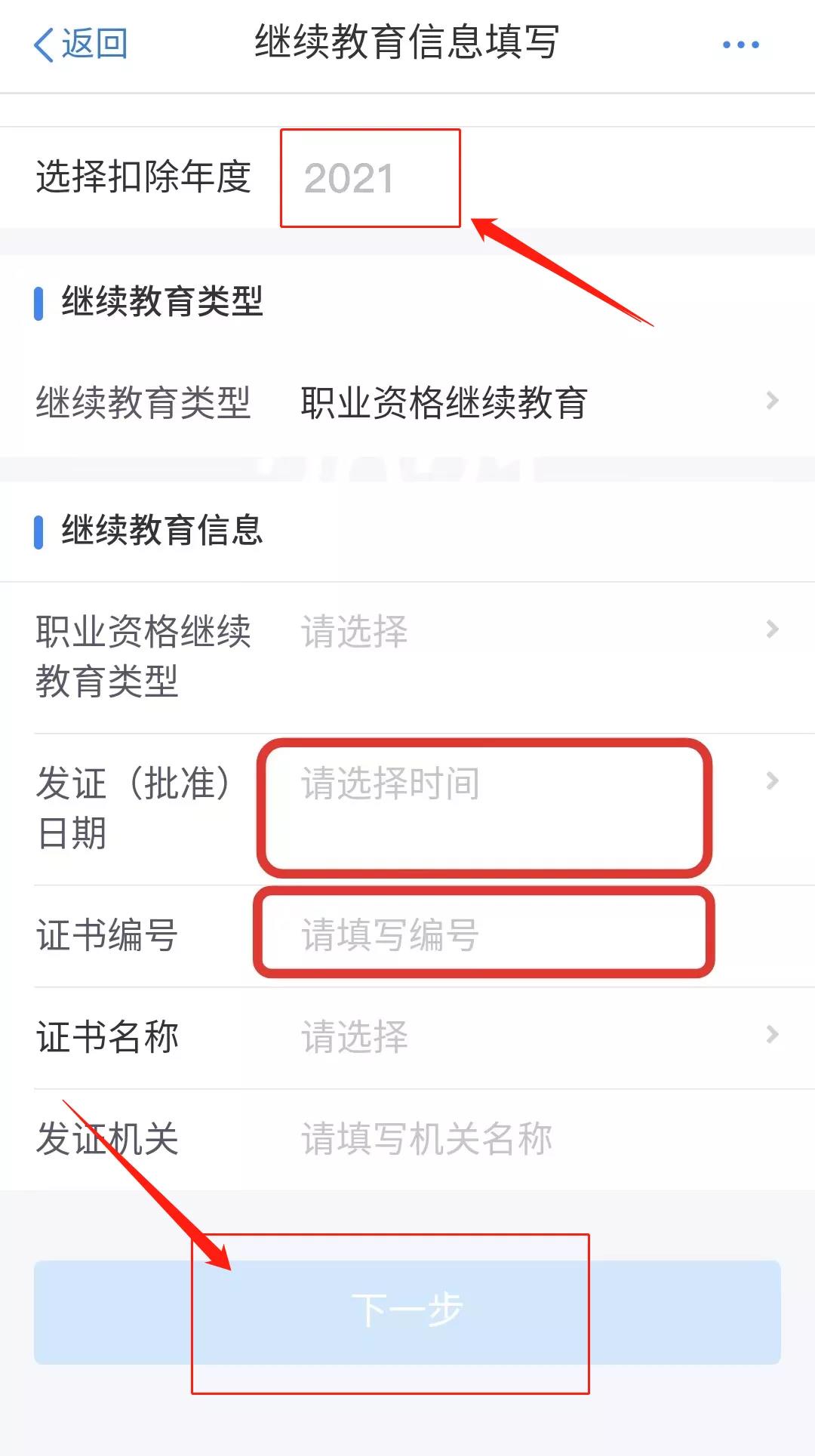
Task: Pick the 发证（批准）日期 time
Action: tap(513, 784)
